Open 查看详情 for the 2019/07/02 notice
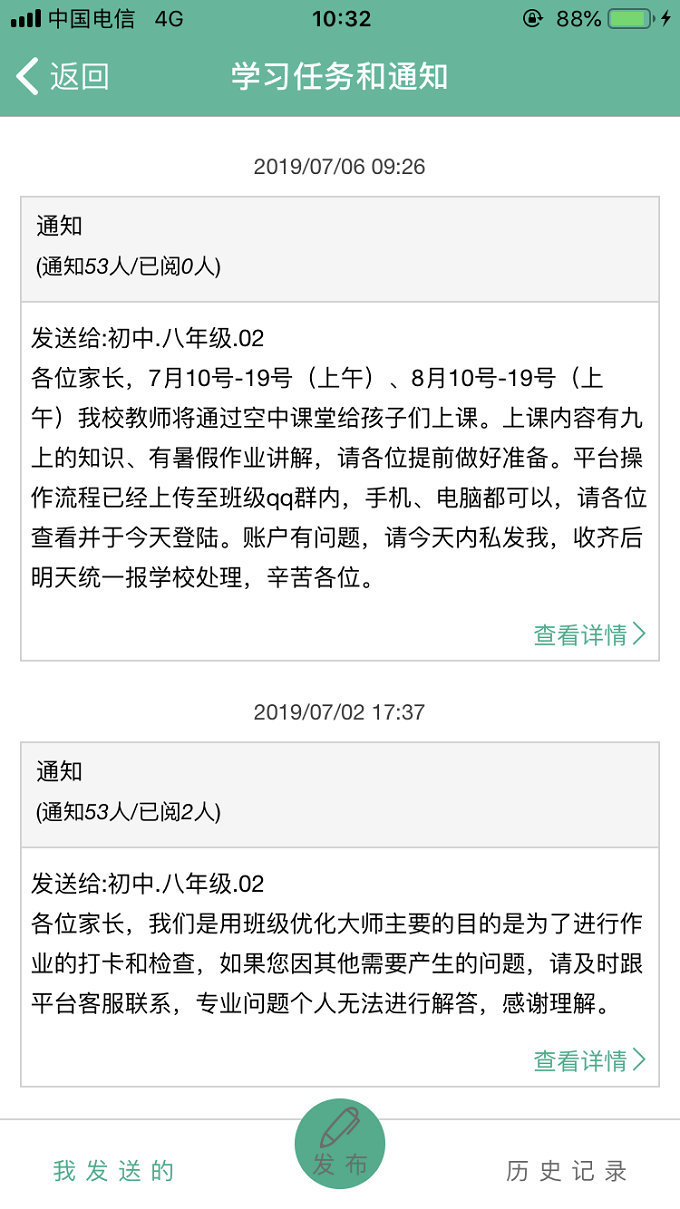Image resolution: width=680 pixels, height=1209 pixels. (589, 1060)
